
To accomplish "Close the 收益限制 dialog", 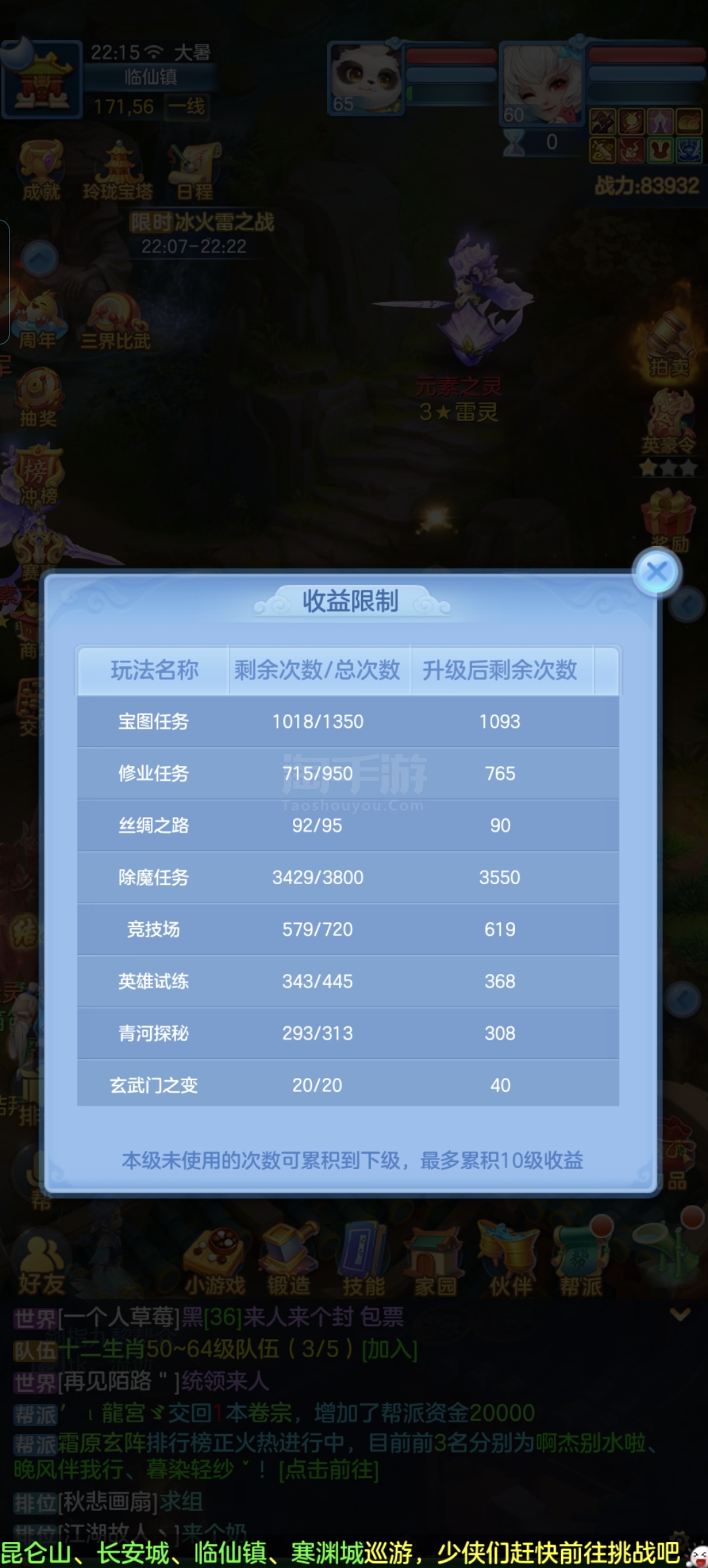I will click(657, 572).
